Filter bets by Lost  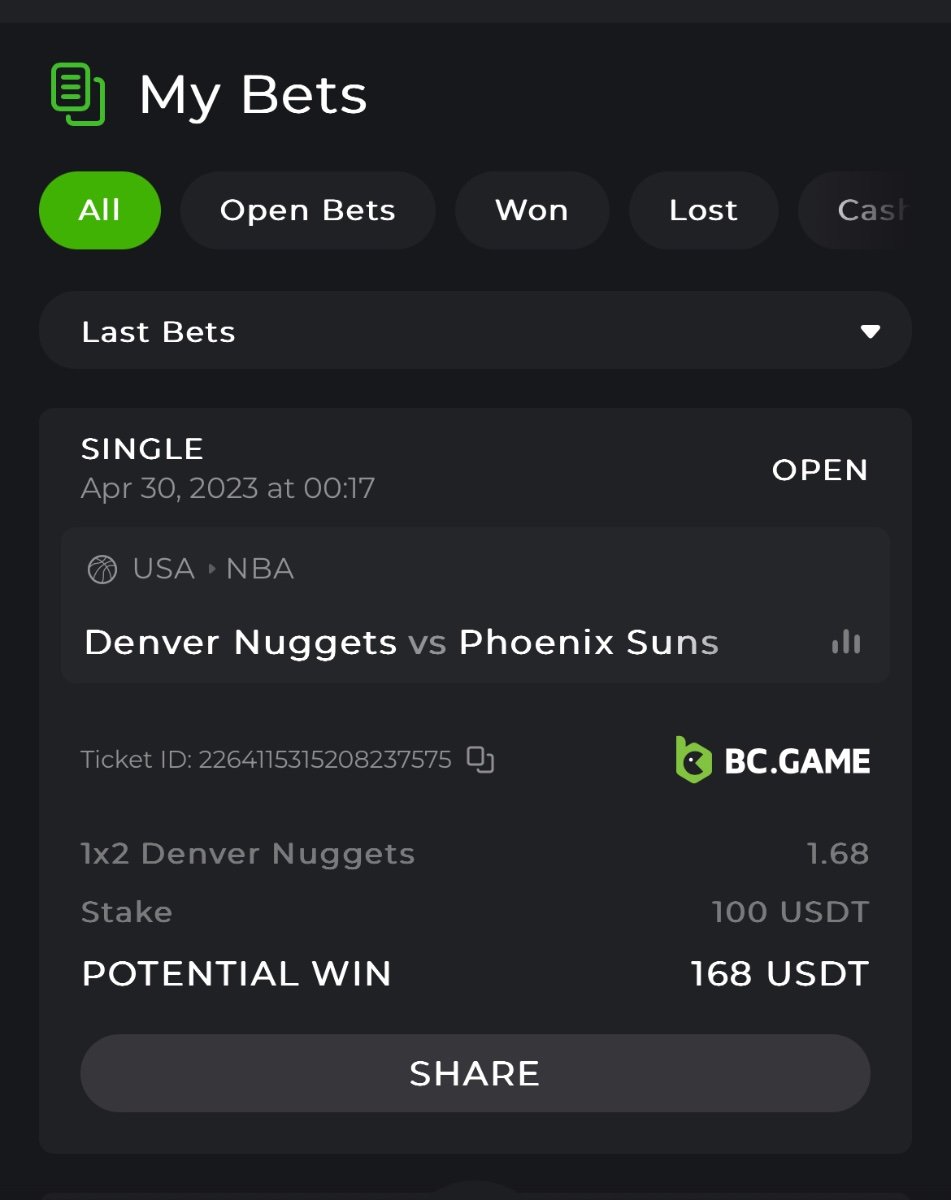703,210
